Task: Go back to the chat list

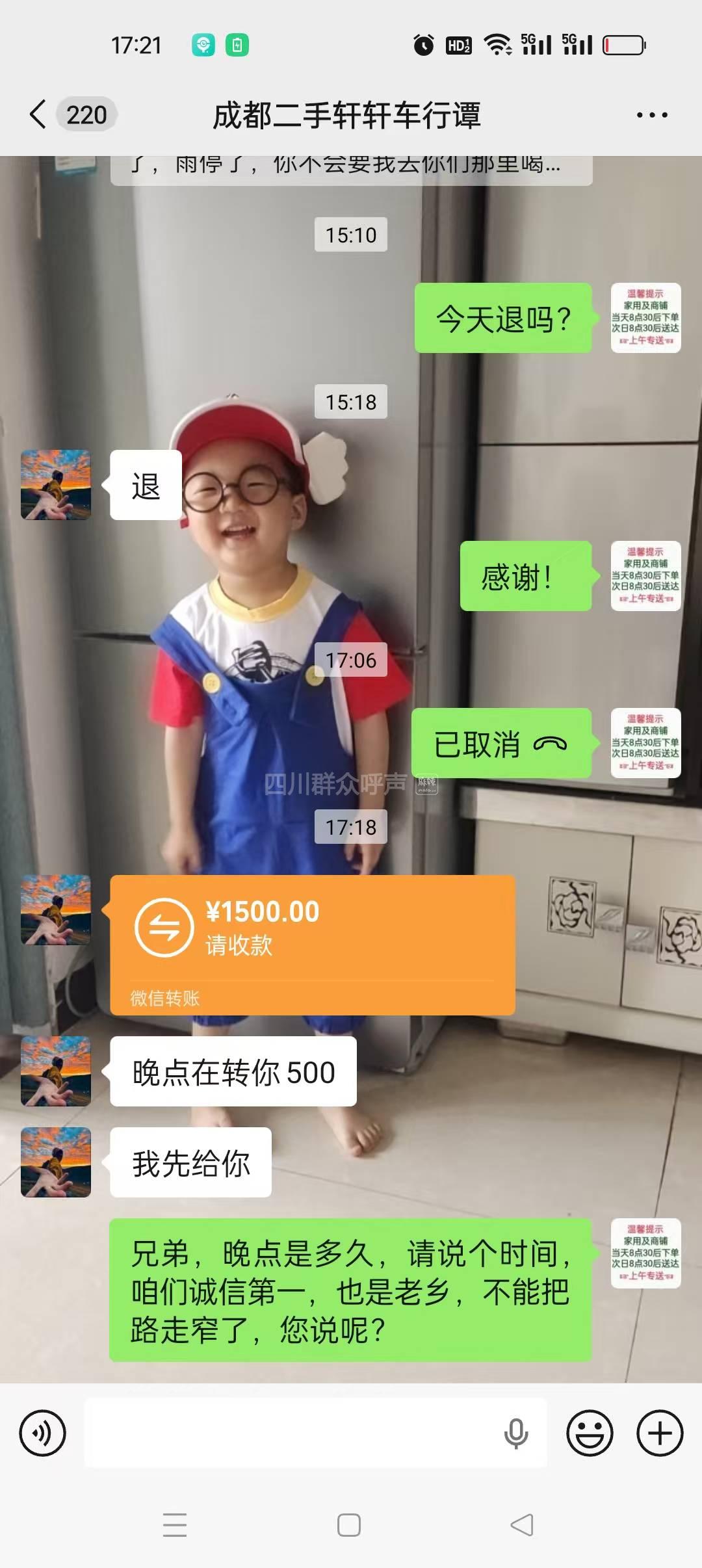Action: 39,115
